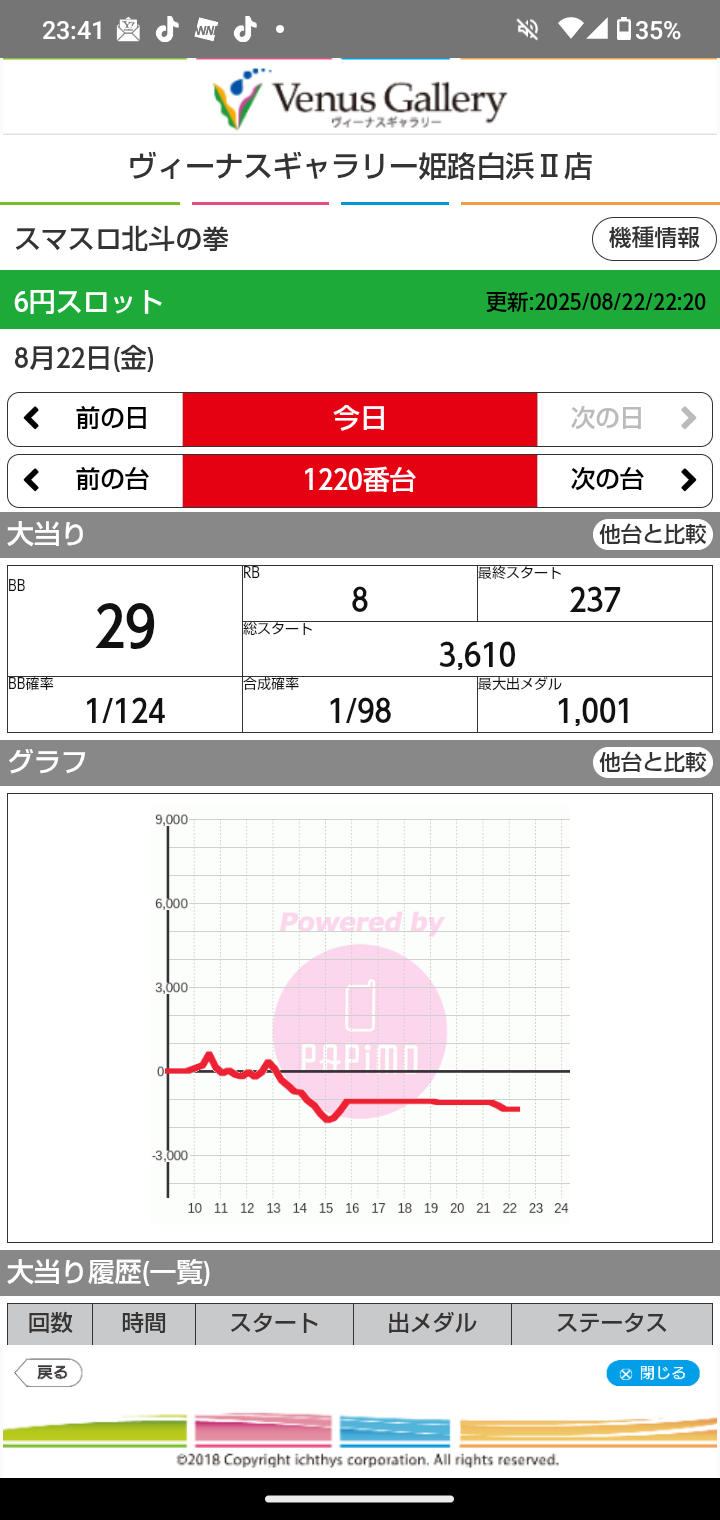Close the page with 閉じる

point(652,1373)
